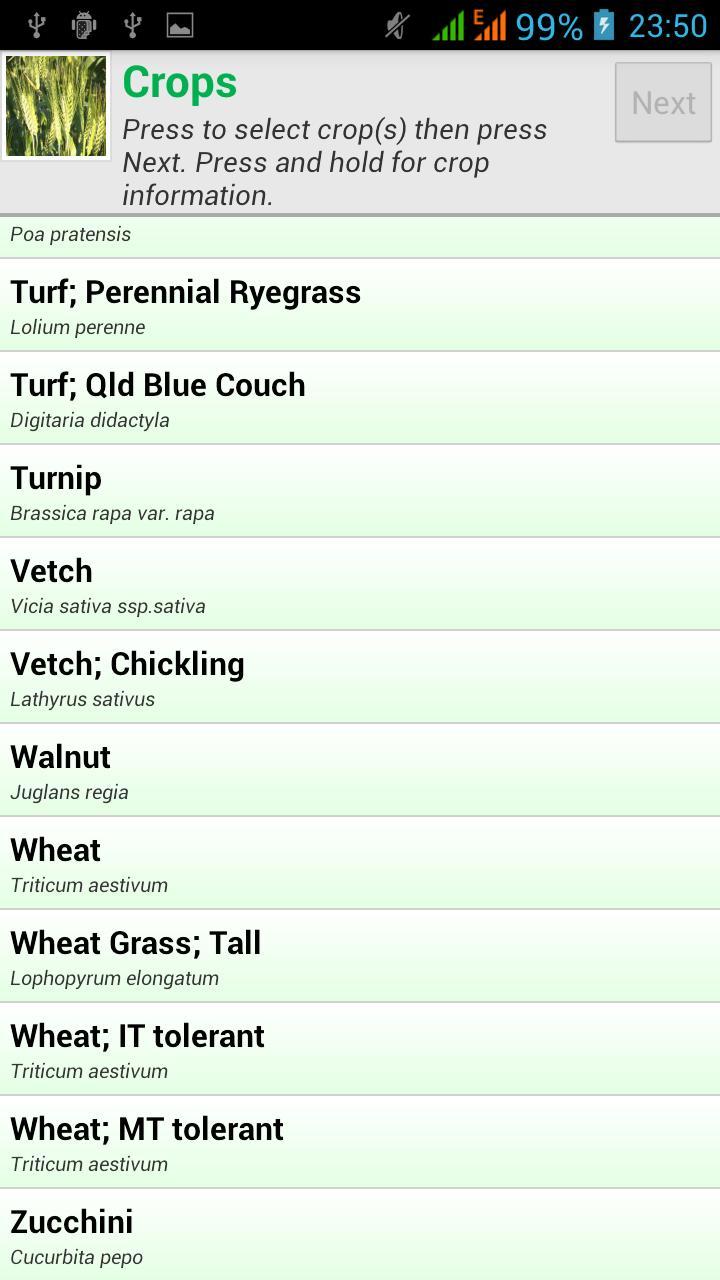Select Turf; Perennial Ryegrass from the list

click(360, 304)
